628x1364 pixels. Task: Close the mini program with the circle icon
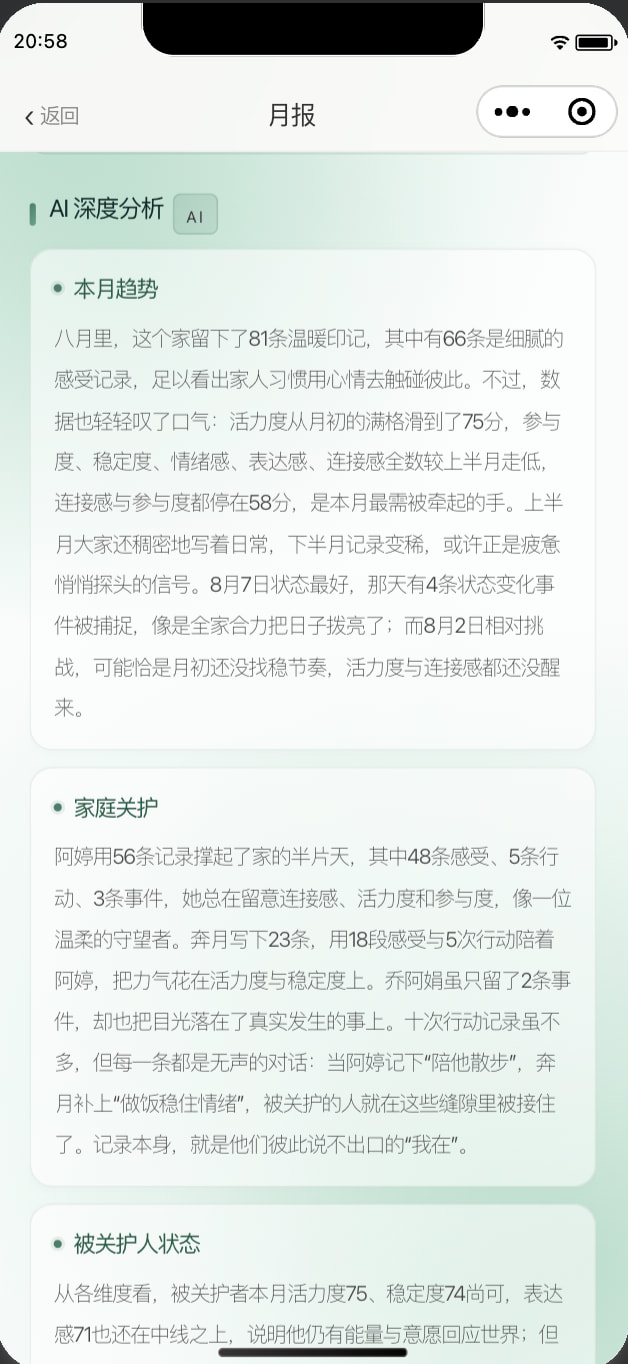[582, 112]
